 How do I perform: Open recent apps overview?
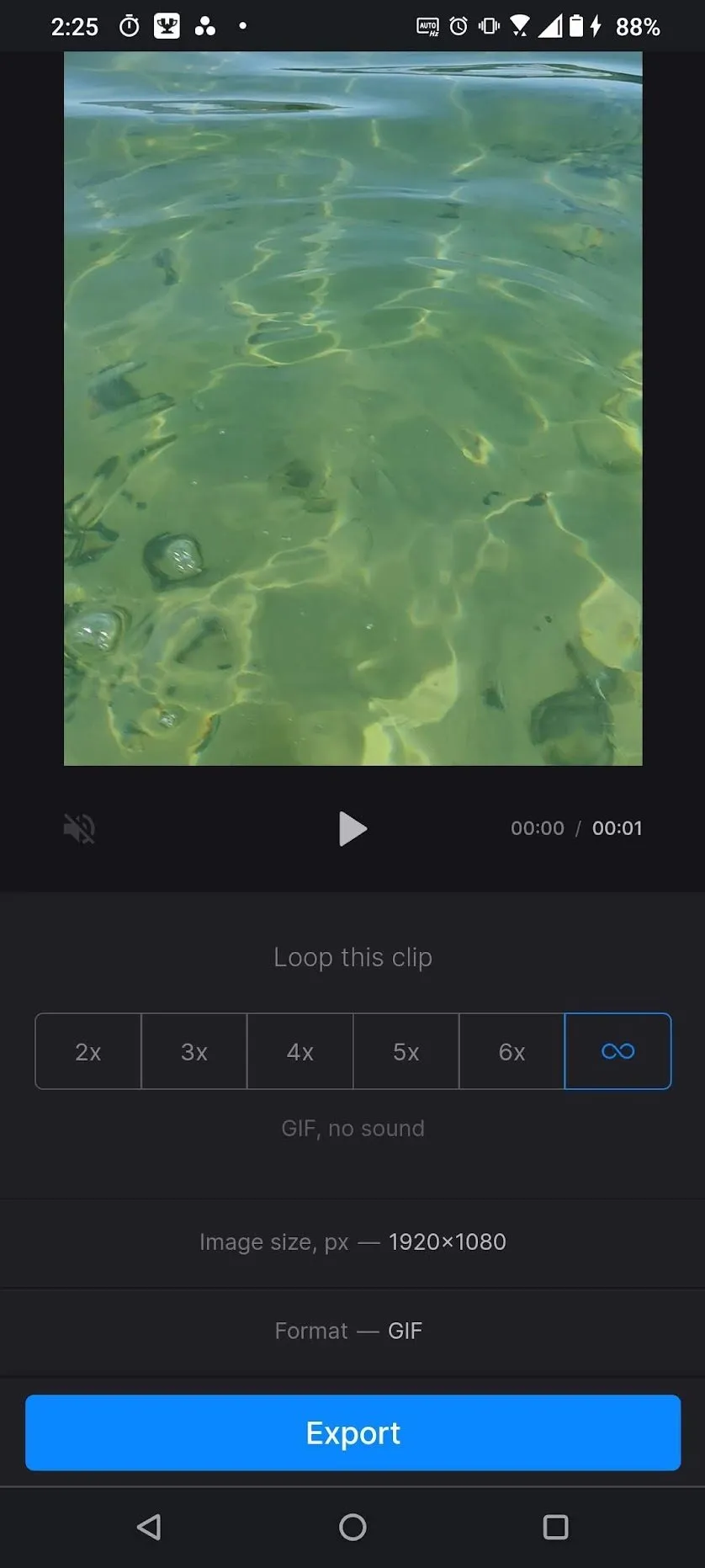(x=555, y=1527)
